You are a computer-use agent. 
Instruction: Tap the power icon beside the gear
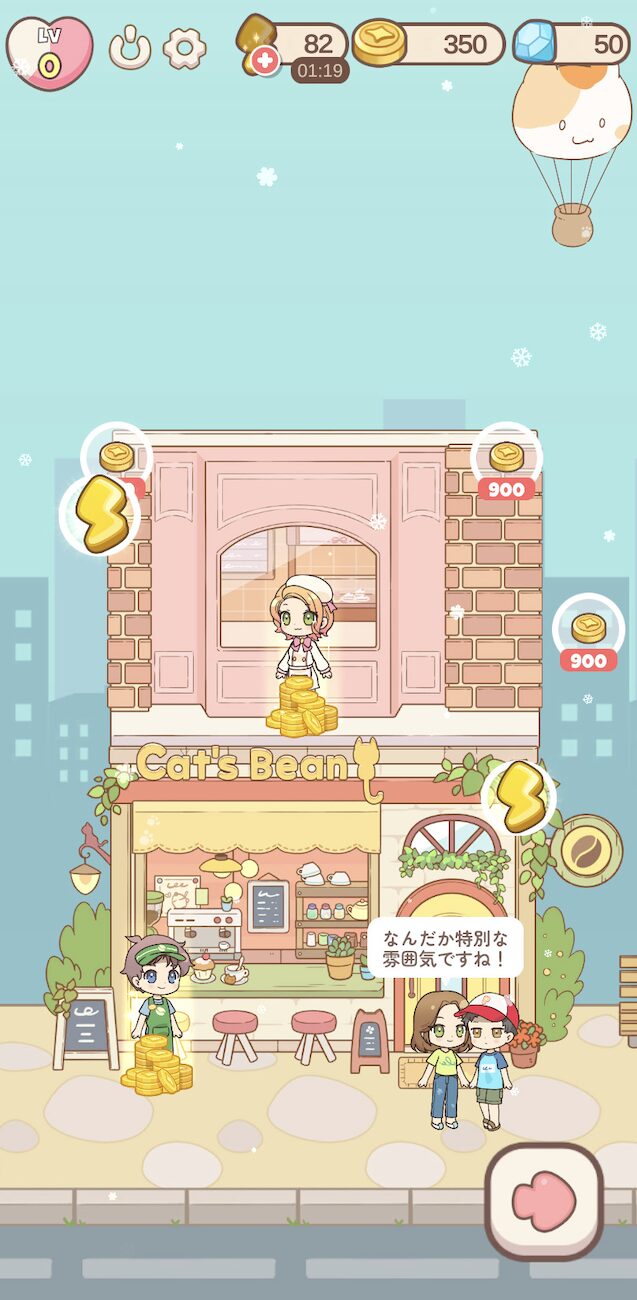click(x=130, y=47)
